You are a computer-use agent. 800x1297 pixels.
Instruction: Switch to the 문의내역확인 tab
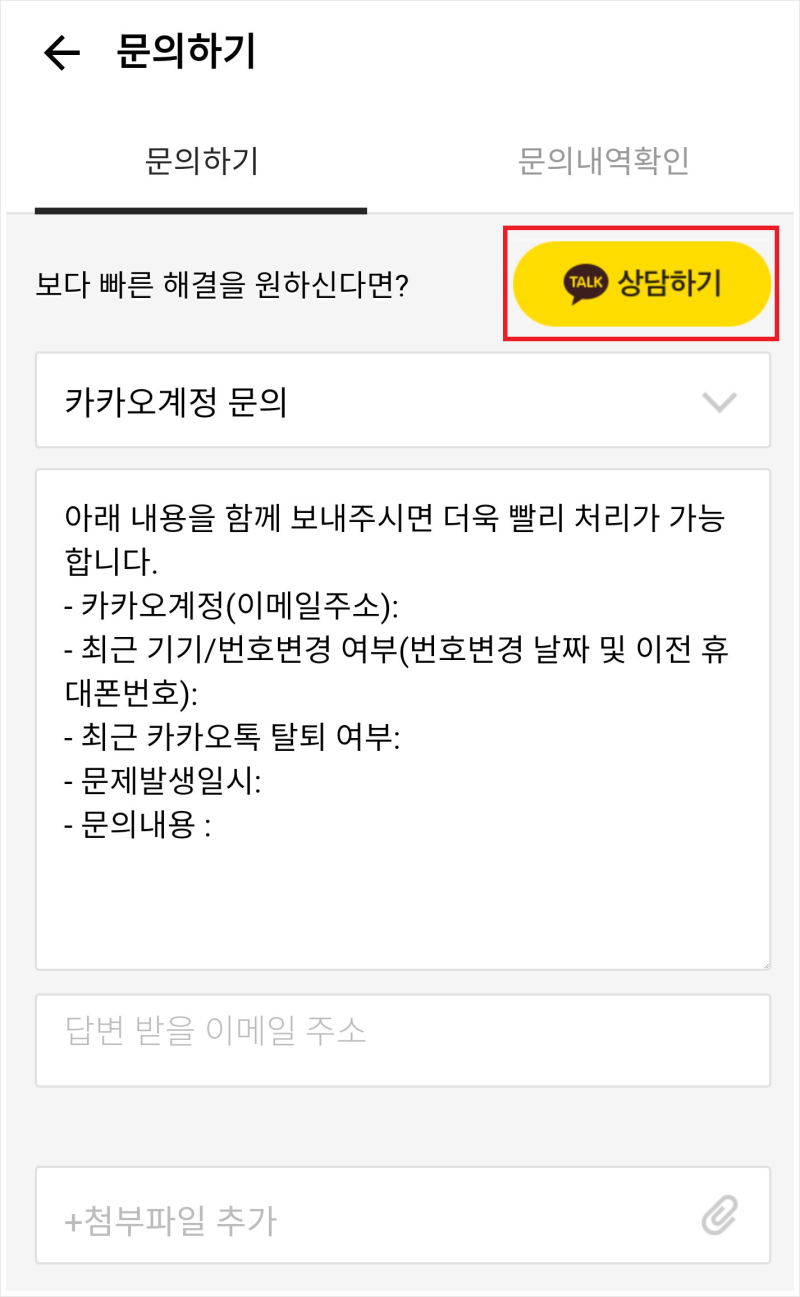(x=600, y=159)
